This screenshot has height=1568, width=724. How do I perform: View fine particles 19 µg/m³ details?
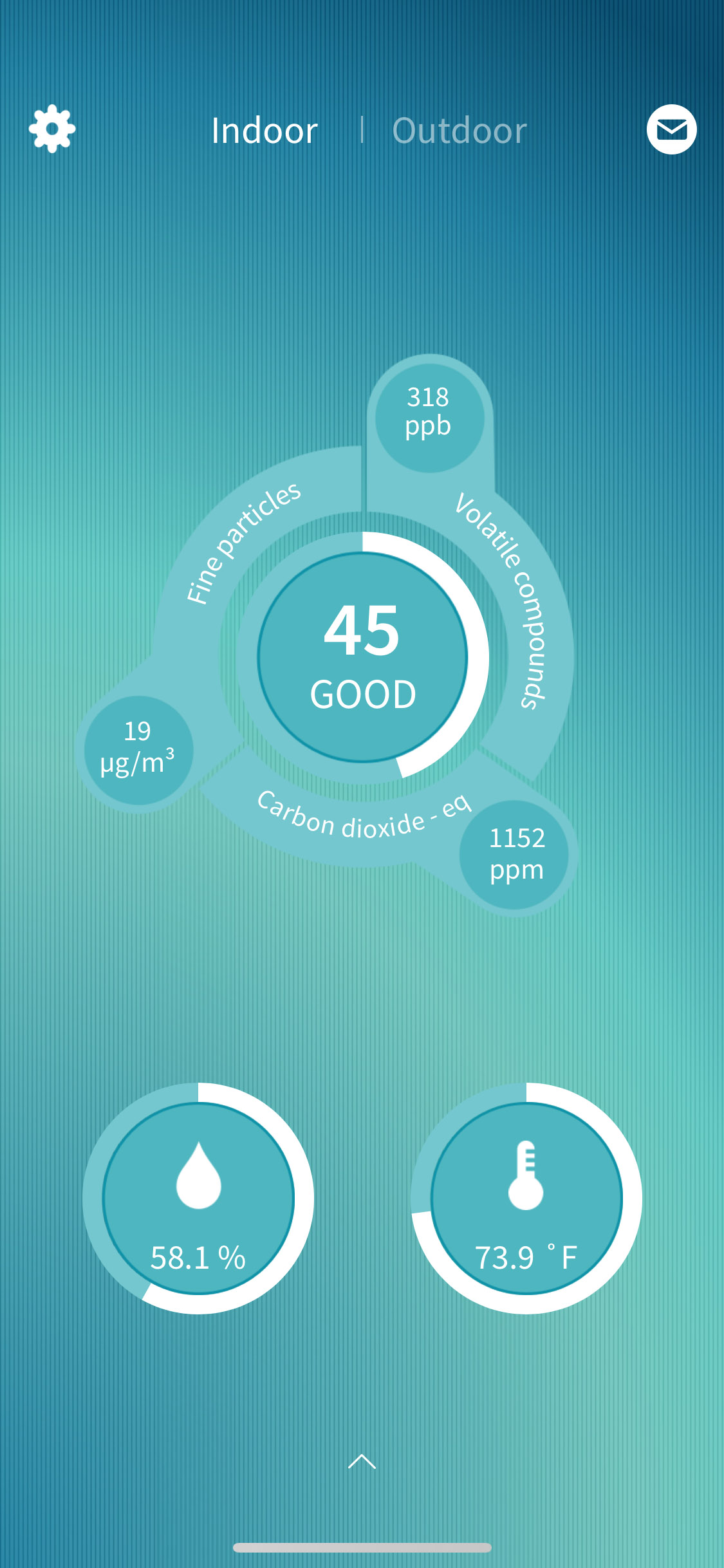click(138, 750)
